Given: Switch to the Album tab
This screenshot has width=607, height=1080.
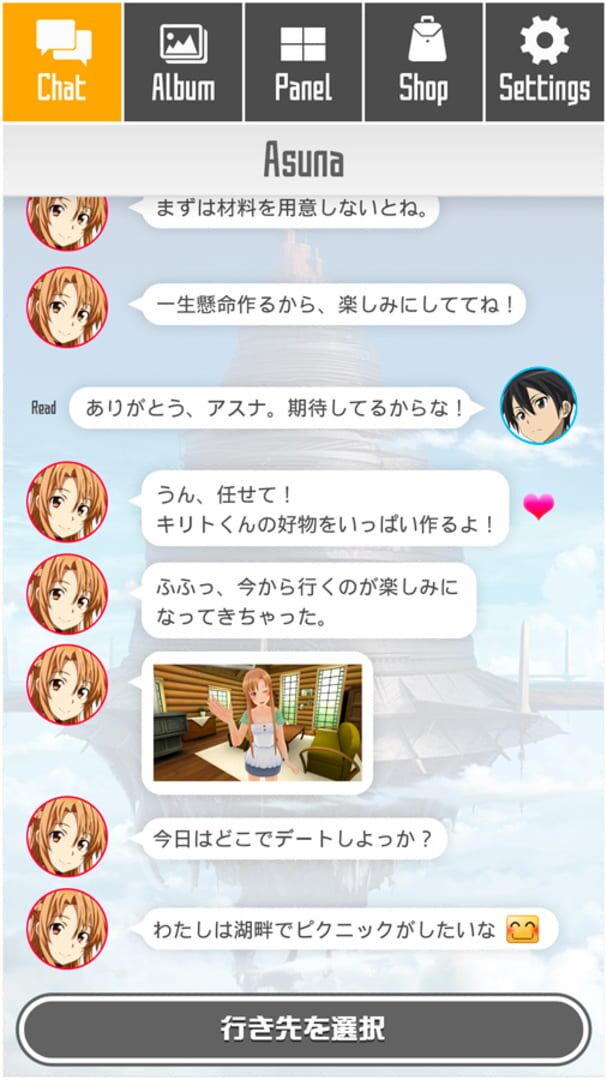Looking at the screenshot, I should (183, 62).
